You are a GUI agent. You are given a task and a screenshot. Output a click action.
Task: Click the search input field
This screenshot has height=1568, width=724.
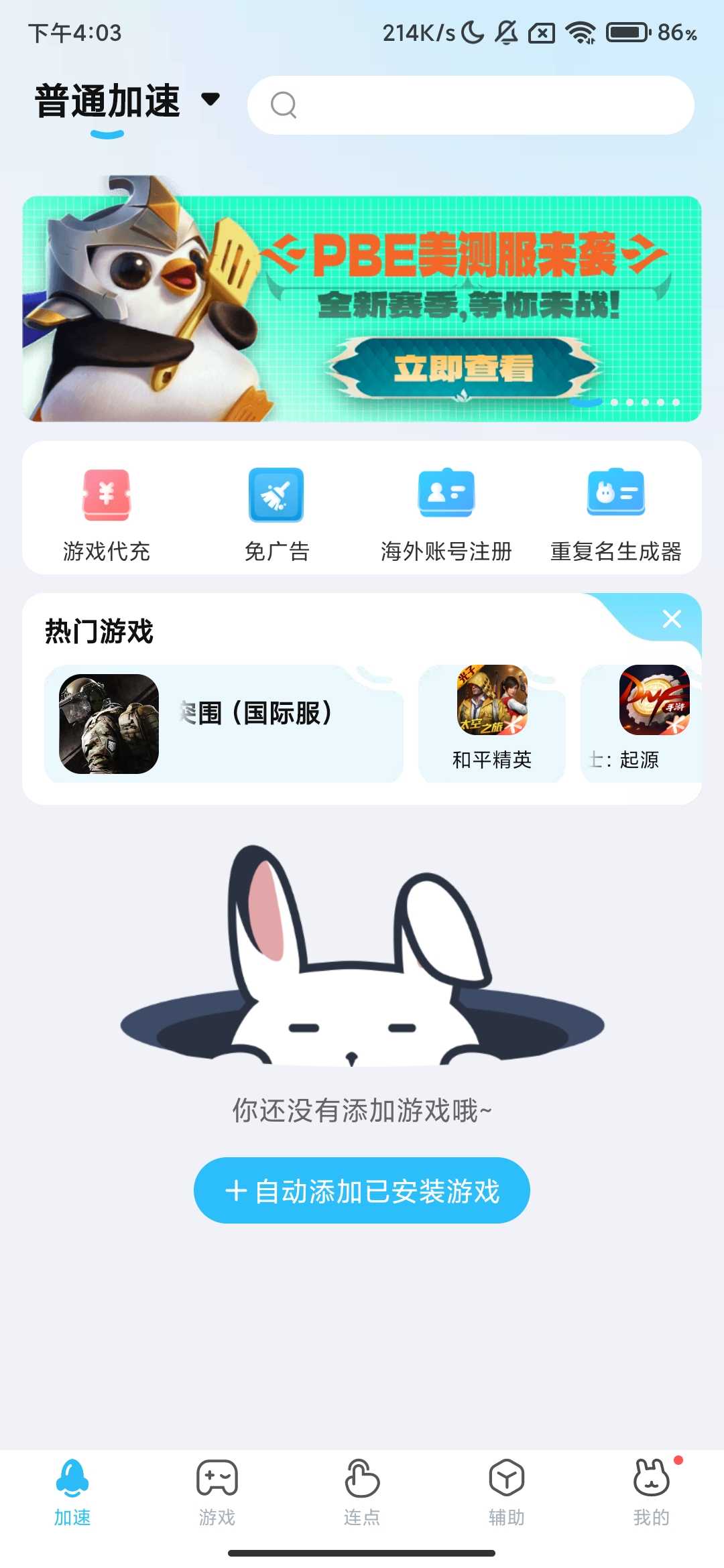pos(469,105)
